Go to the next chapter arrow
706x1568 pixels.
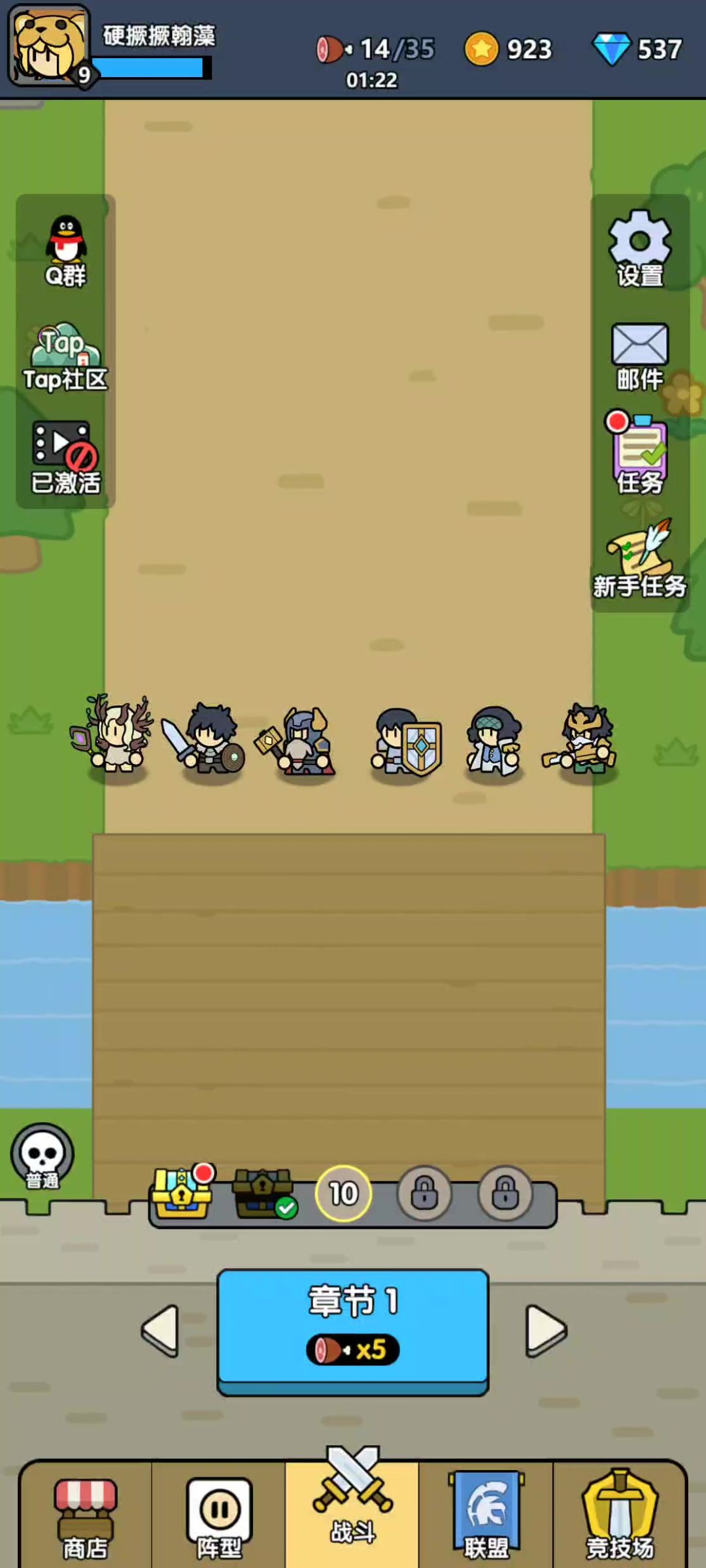[x=546, y=1330]
